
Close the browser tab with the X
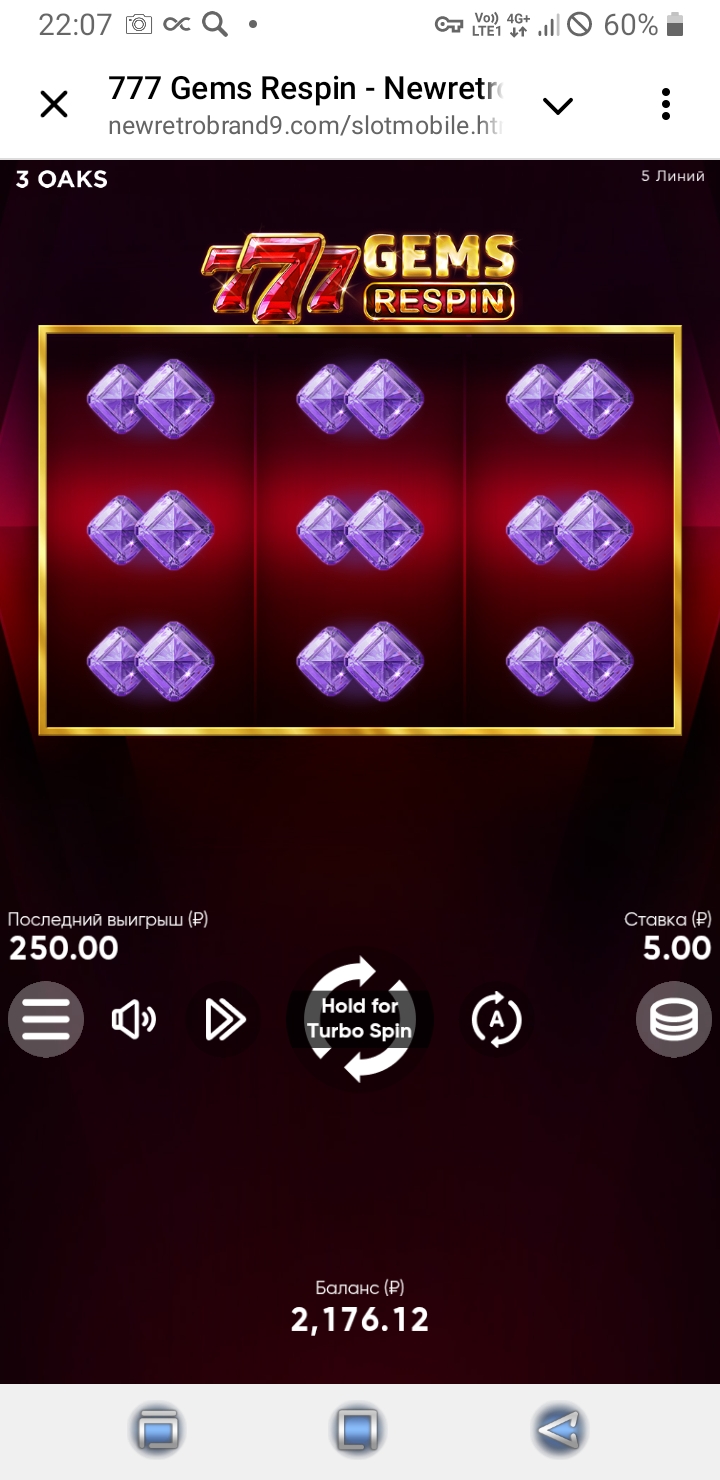point(53,104)
